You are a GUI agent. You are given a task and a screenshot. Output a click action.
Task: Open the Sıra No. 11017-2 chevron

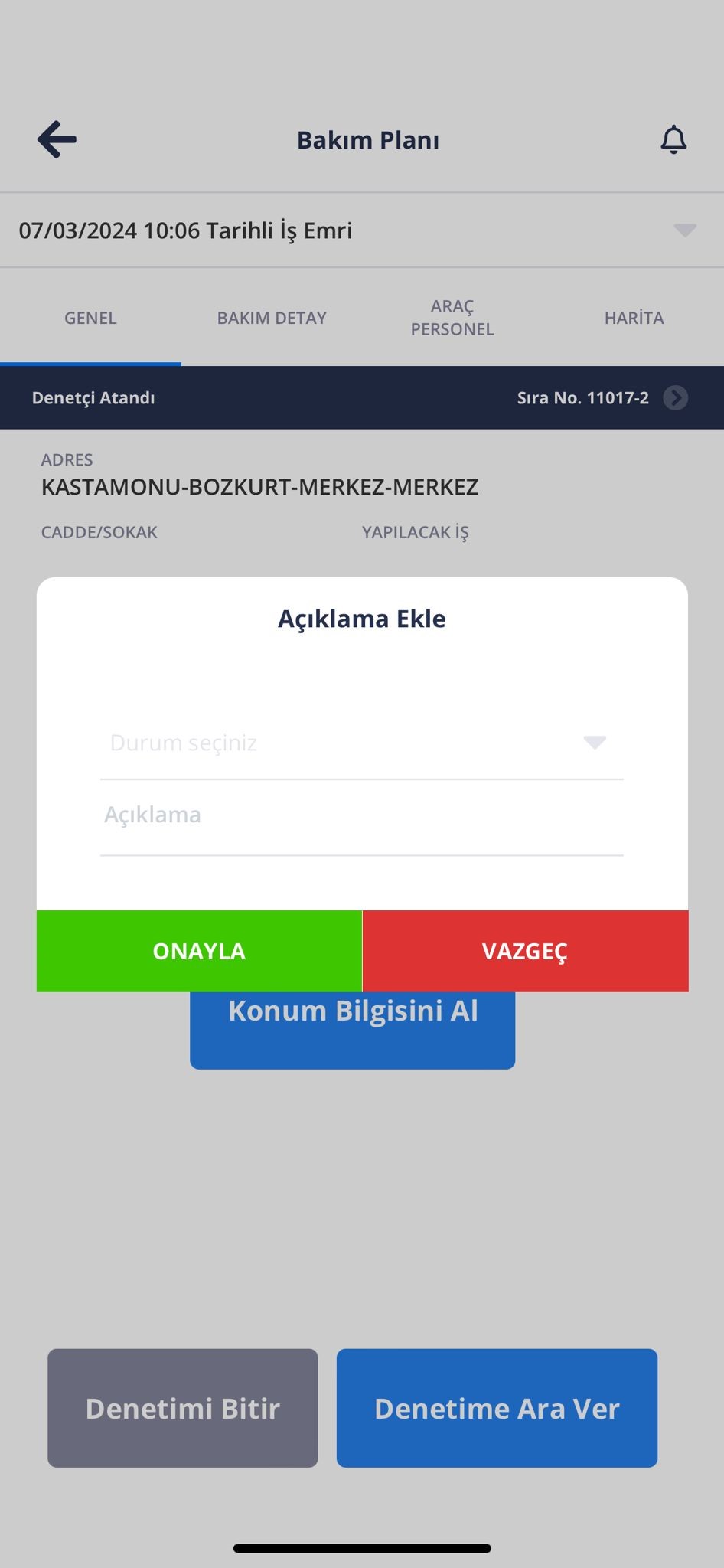pyautogui.click(x=675, y=398)
